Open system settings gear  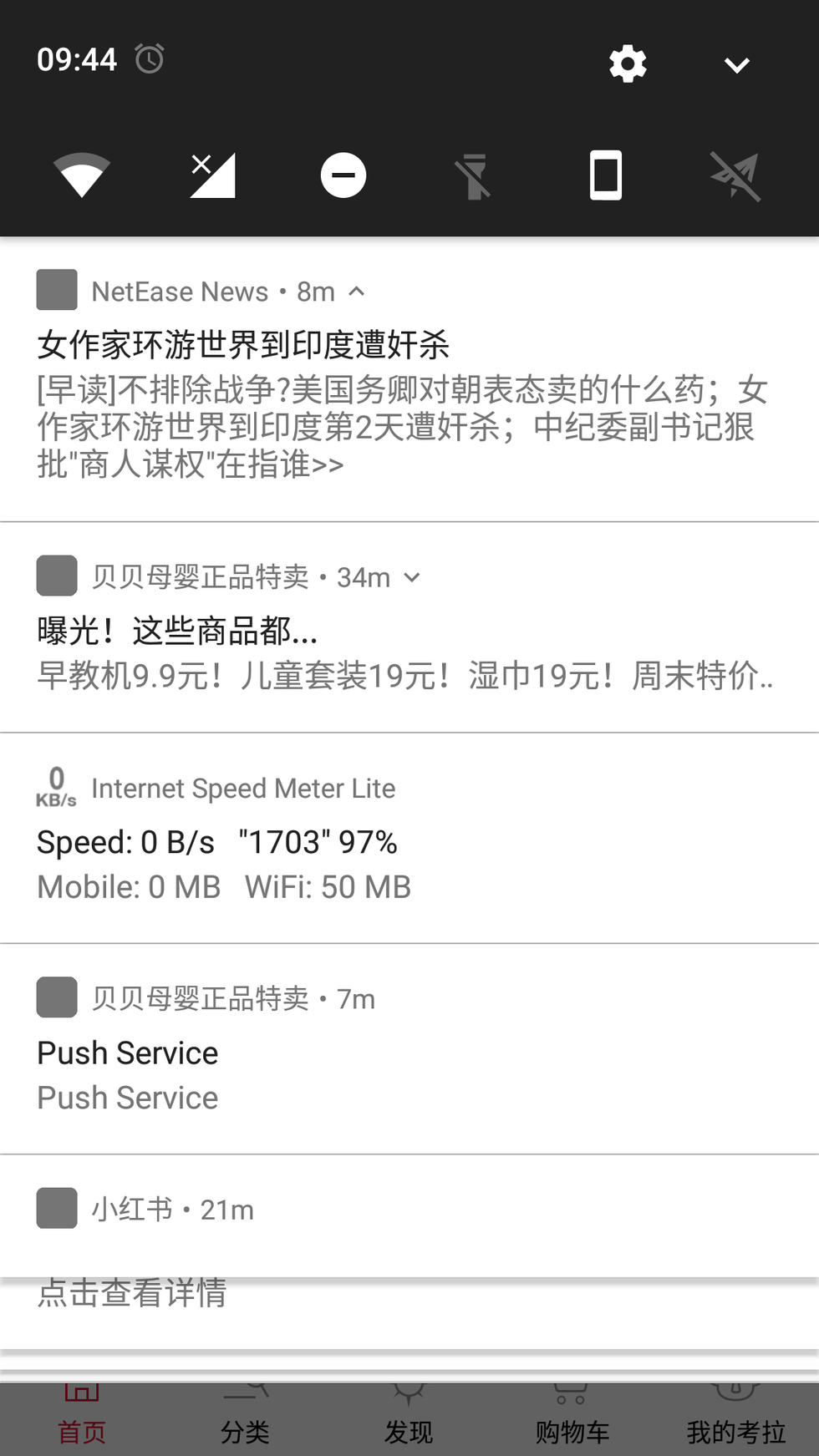coord(628,63)
